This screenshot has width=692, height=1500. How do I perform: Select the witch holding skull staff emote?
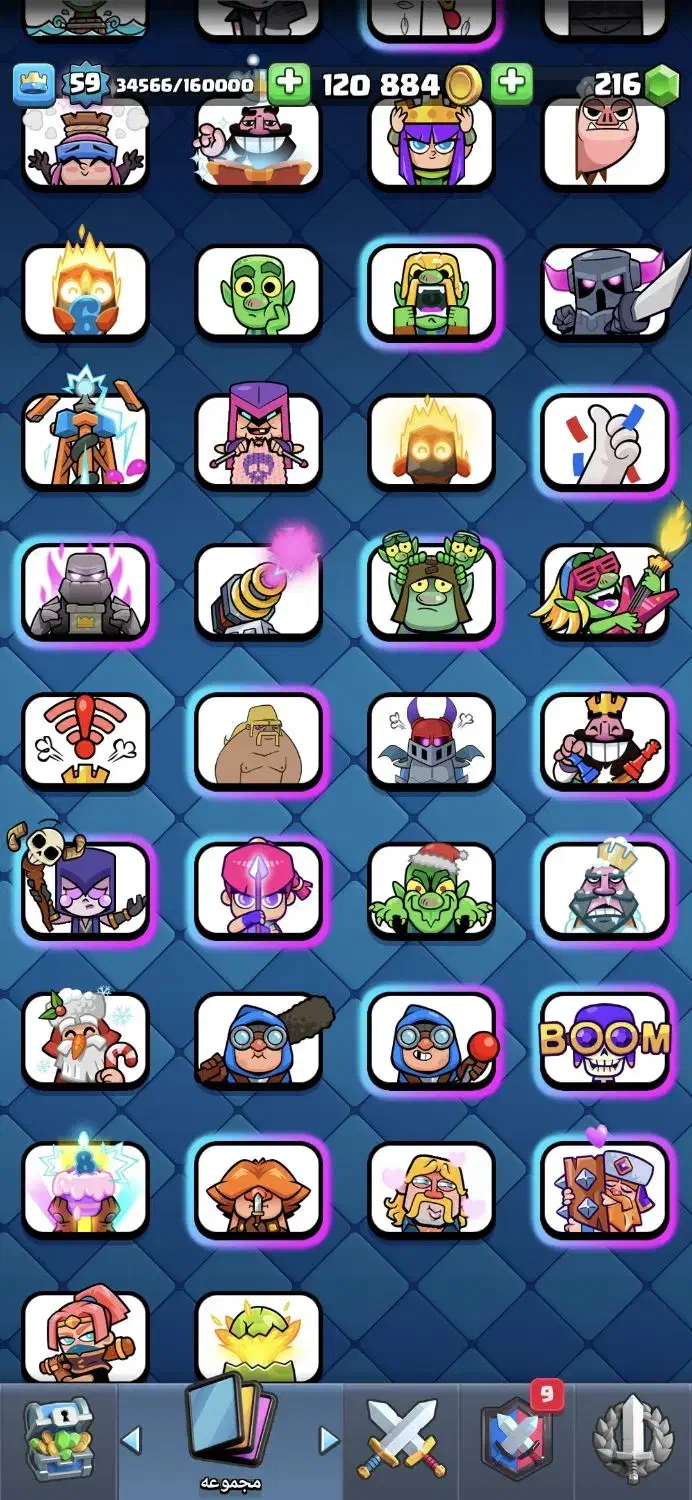click(x=85, y=890)
